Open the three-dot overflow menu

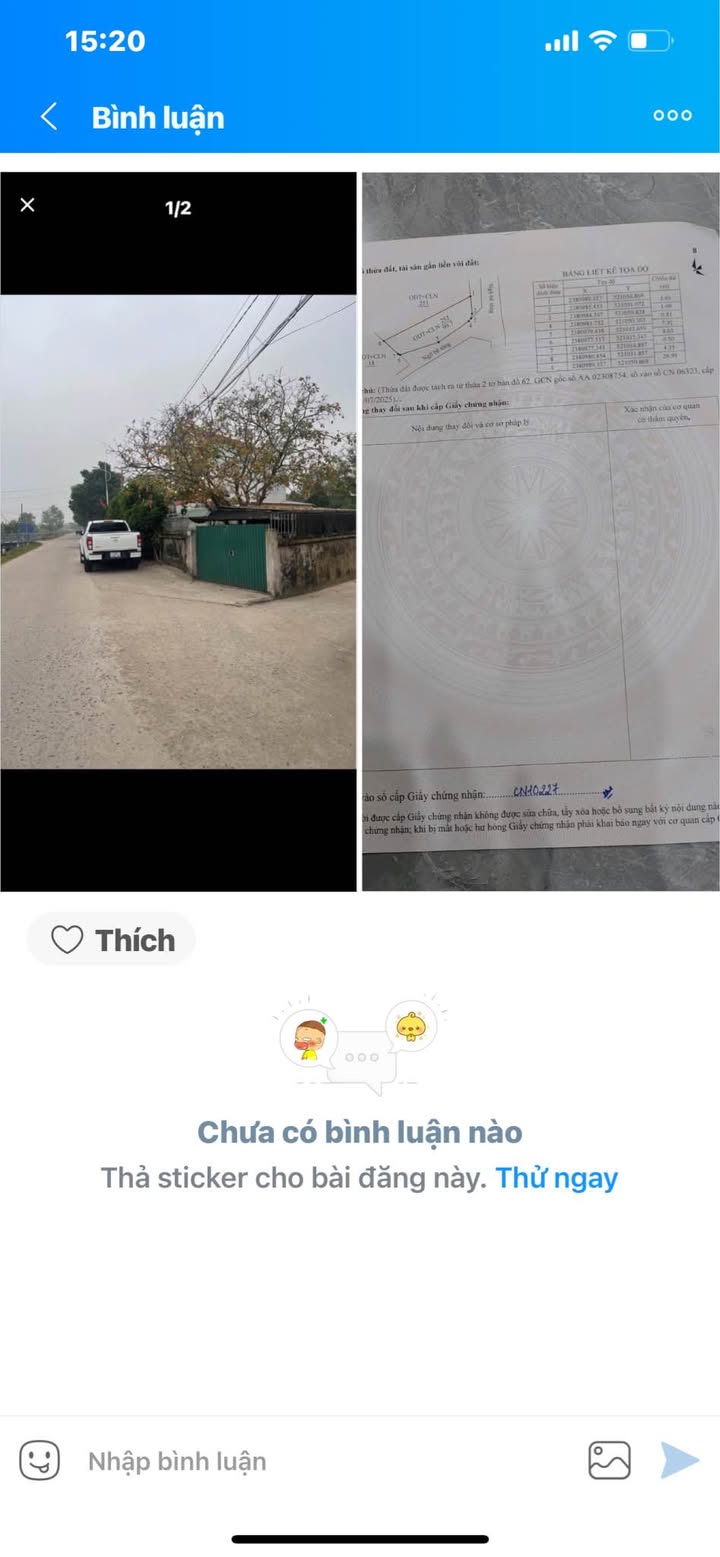pos(672,116)
